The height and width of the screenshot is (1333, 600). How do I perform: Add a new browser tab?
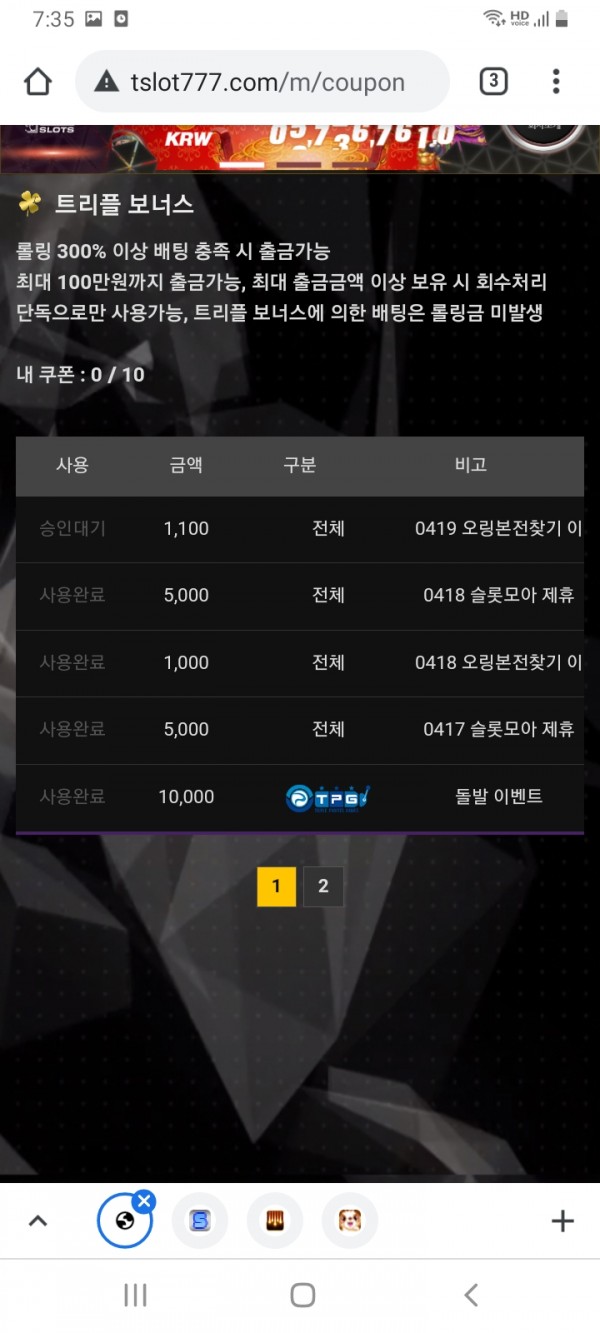click(x=562, y=1220)
